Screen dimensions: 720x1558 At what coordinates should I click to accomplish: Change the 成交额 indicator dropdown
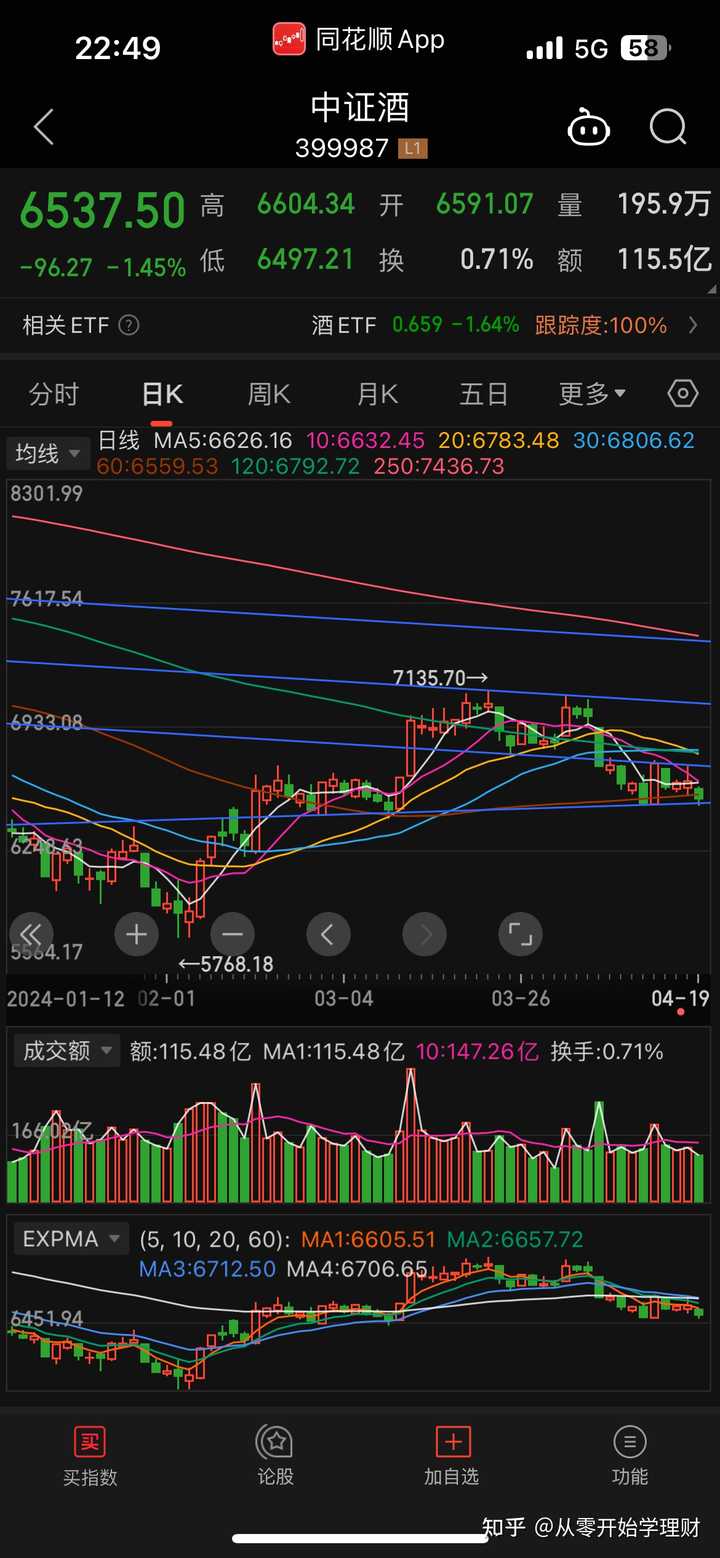click(67, 1051)
